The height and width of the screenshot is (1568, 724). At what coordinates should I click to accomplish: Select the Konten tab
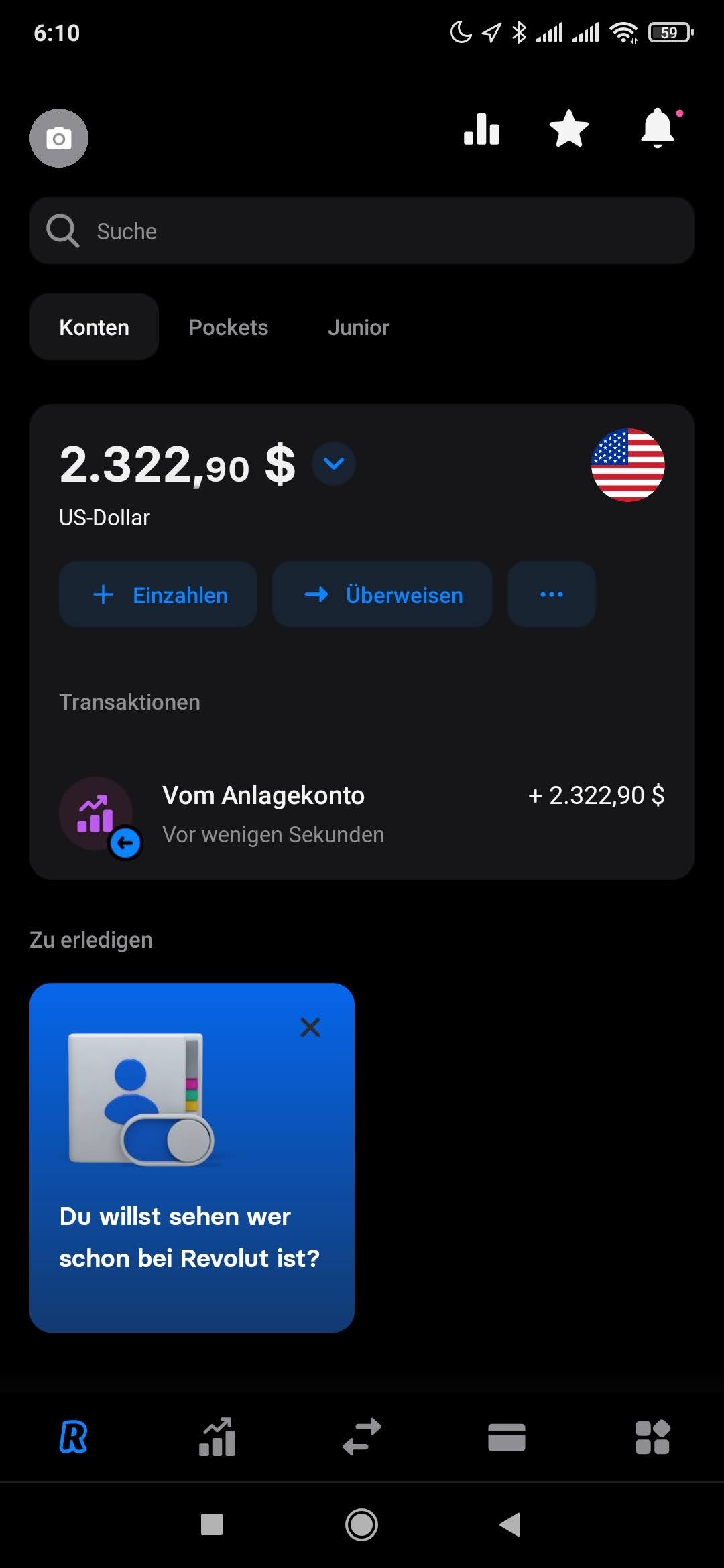[94, 327]
